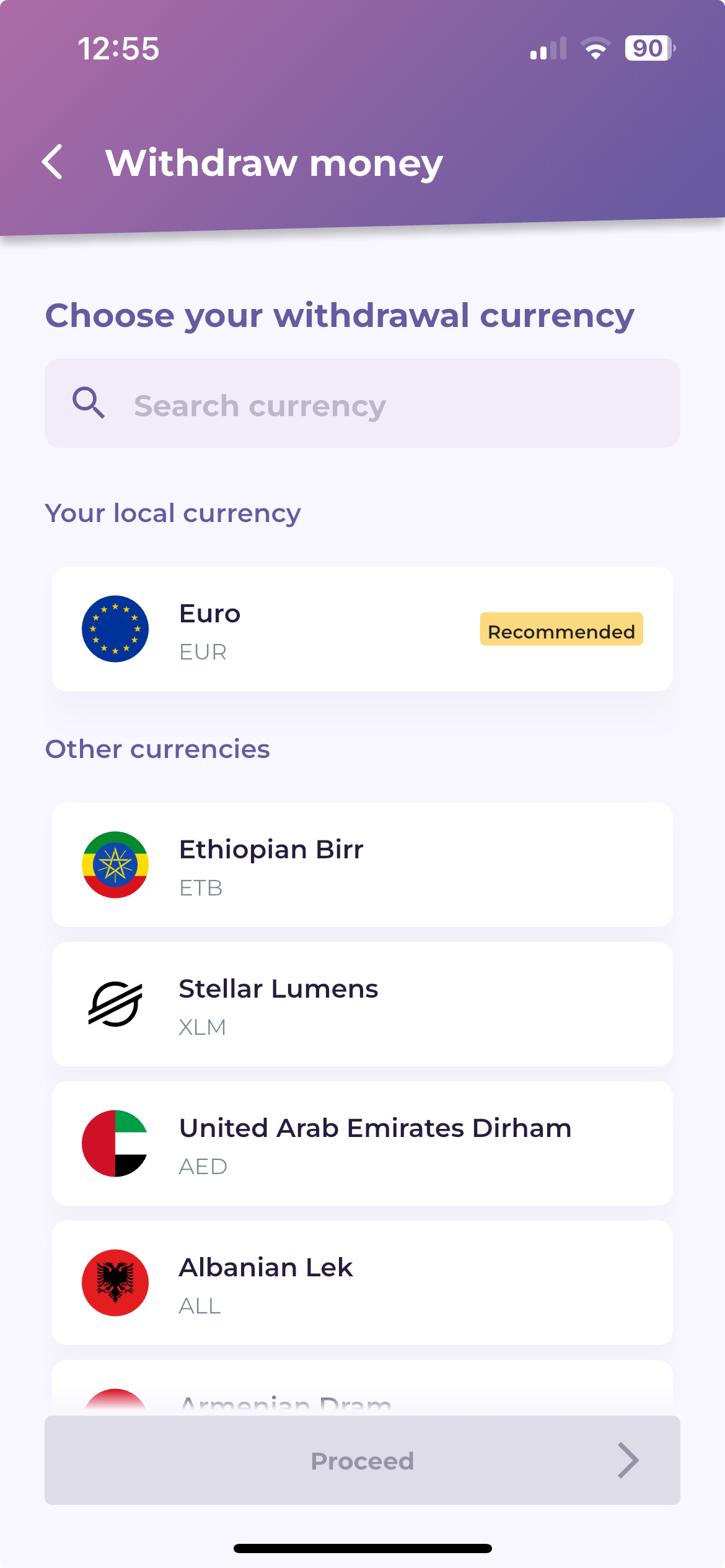Choose Ethiopian Birr currency
Viewport: 725px width, 1568px height.
(x=362, y=865)
